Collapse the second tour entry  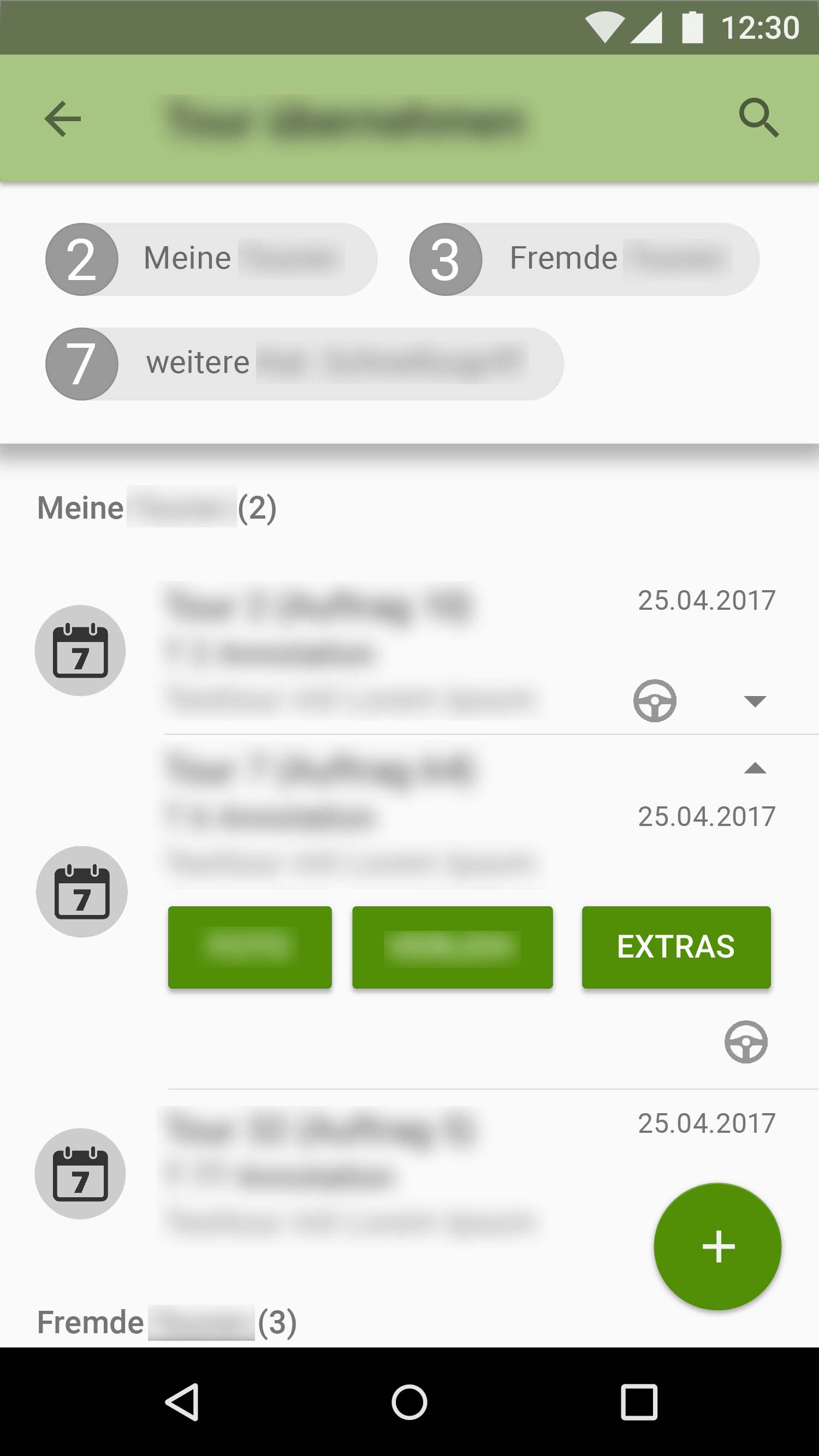(755, 768)
